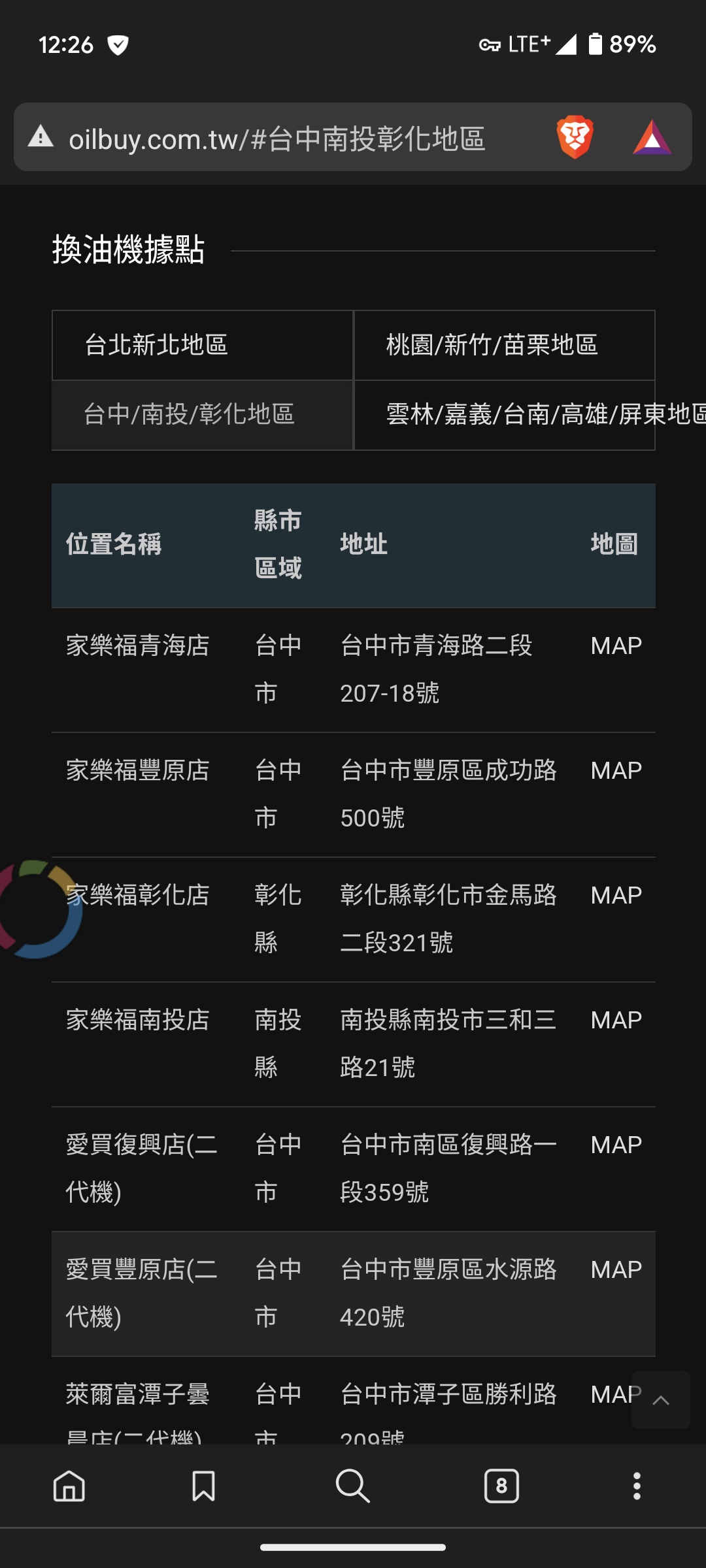Switch to 台北新北地區 tab
This screenshot has width=706, height=1568.
tap(203, 345)
